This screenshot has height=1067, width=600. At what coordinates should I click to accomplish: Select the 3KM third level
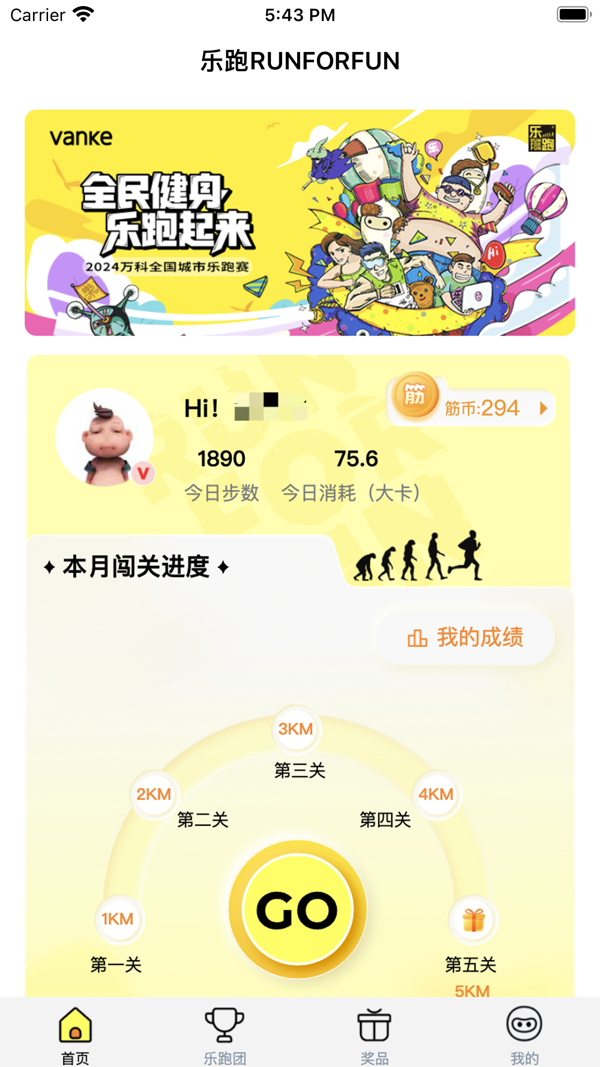pos(296,729)
